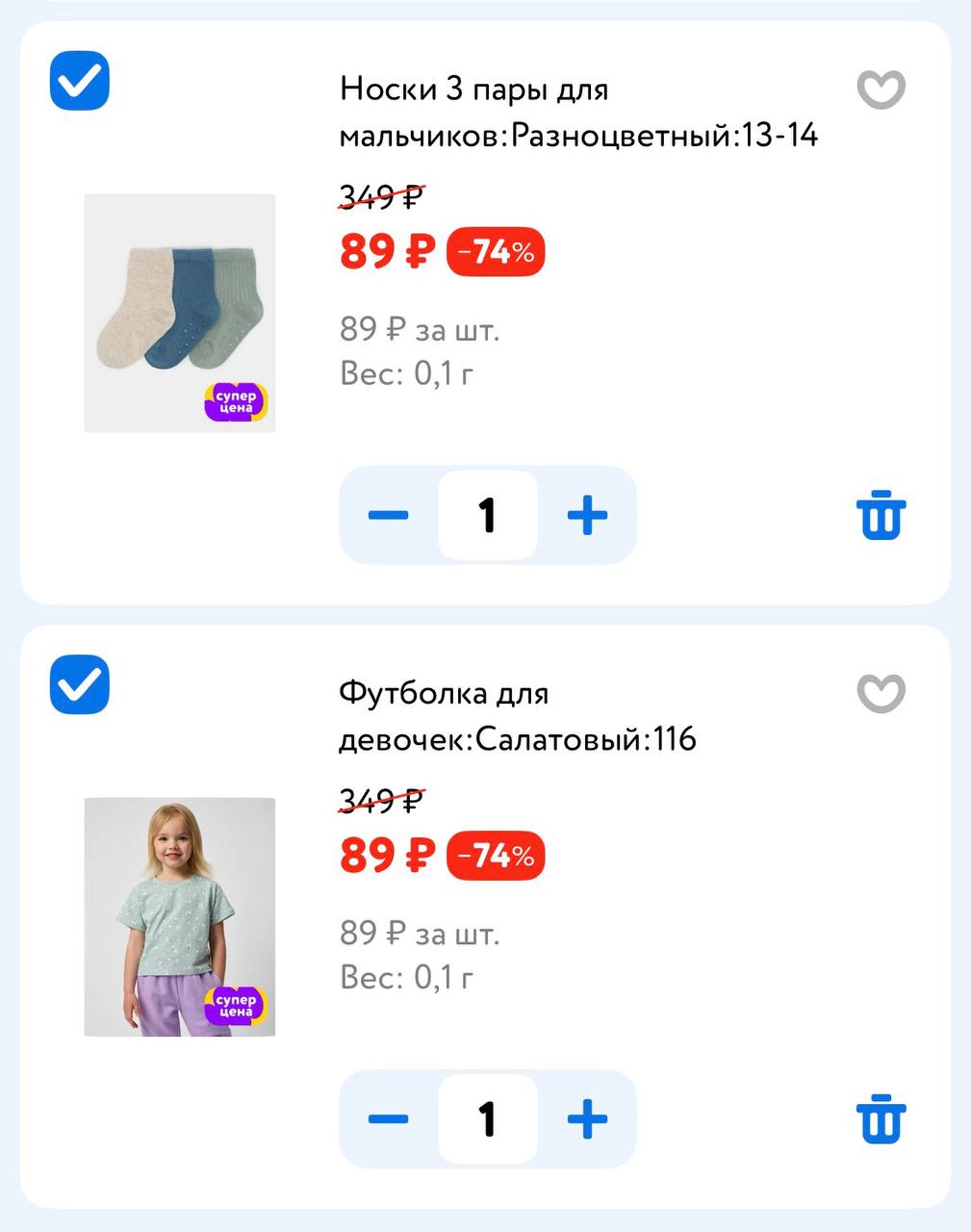Delete the socks from the cart
971x1232 pixels.
pos(881,515)
